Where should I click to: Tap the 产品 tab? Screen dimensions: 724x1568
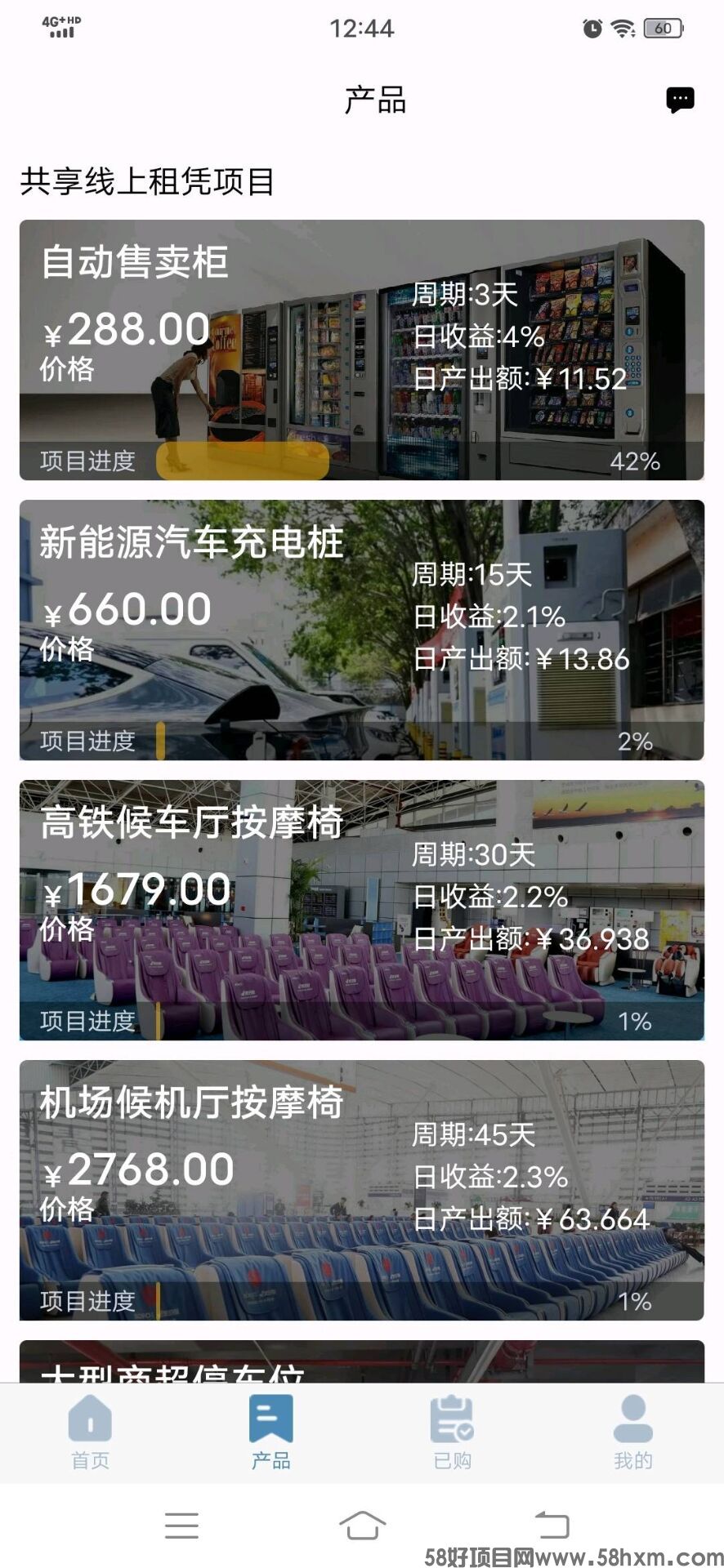pos(270,1432)
